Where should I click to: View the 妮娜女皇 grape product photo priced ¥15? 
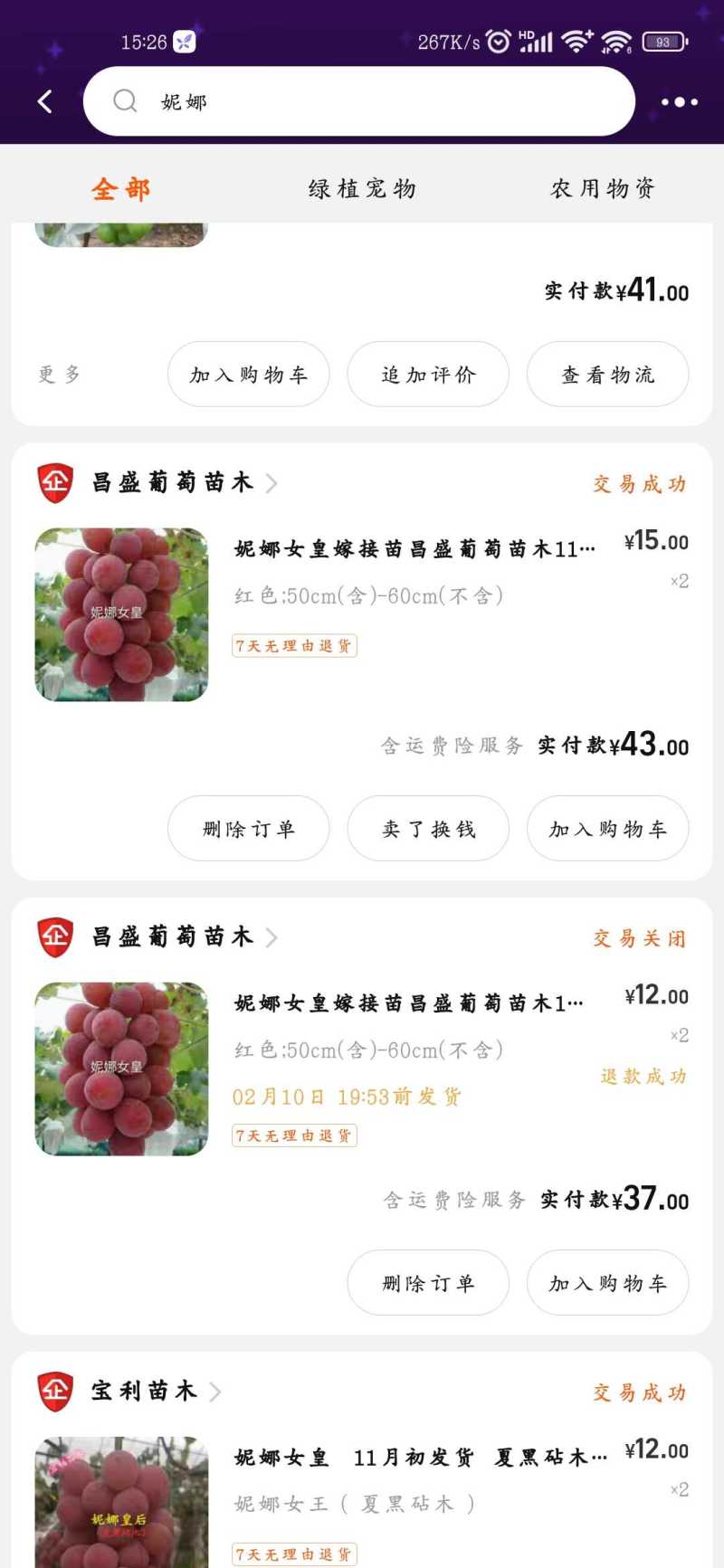pyautogui.click(x=121, y=614)
